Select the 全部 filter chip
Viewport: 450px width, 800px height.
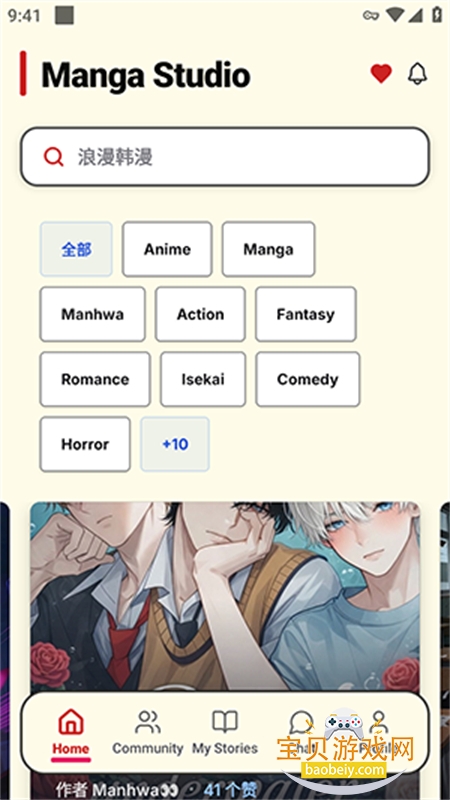76,249
